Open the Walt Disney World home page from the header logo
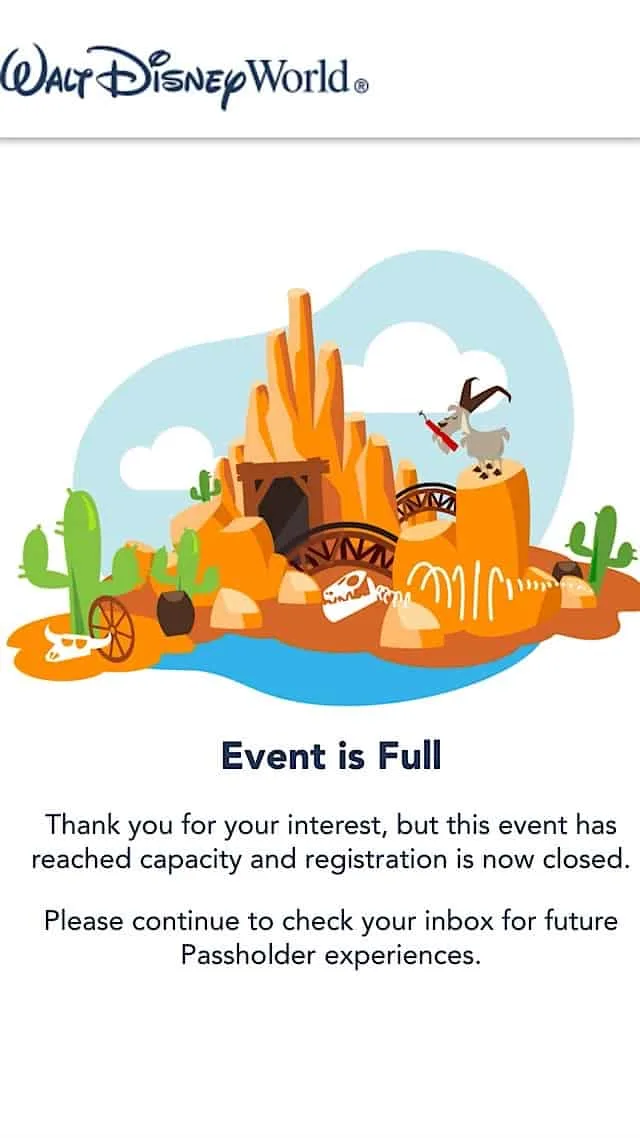Viewport: 640px width, 1138px height. click(x=185, y=73)
